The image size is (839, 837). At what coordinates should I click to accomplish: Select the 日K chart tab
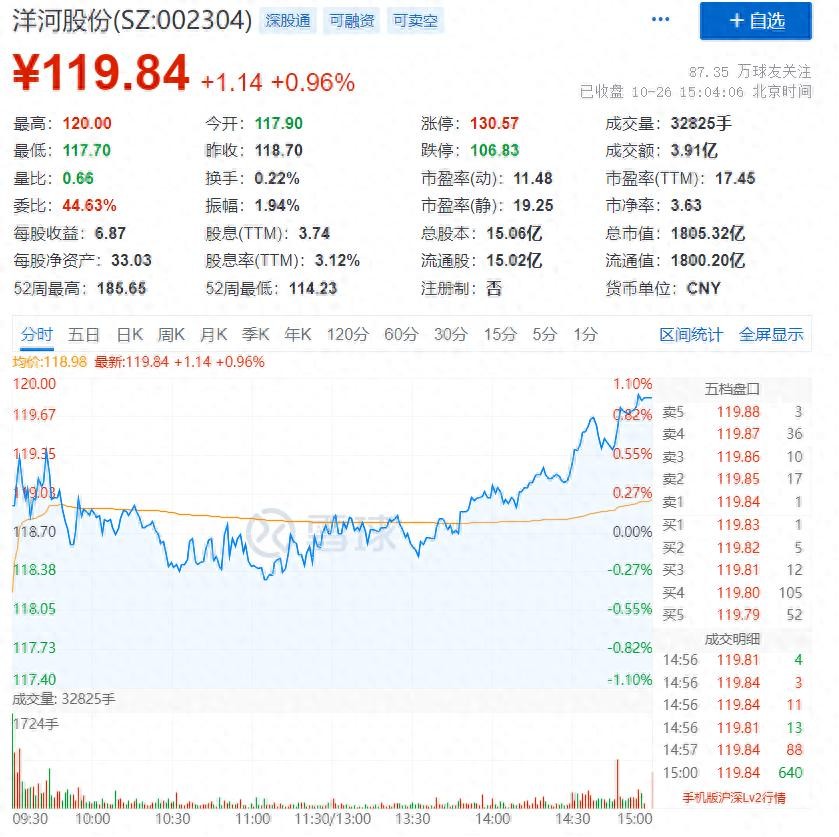coord(130,335)
